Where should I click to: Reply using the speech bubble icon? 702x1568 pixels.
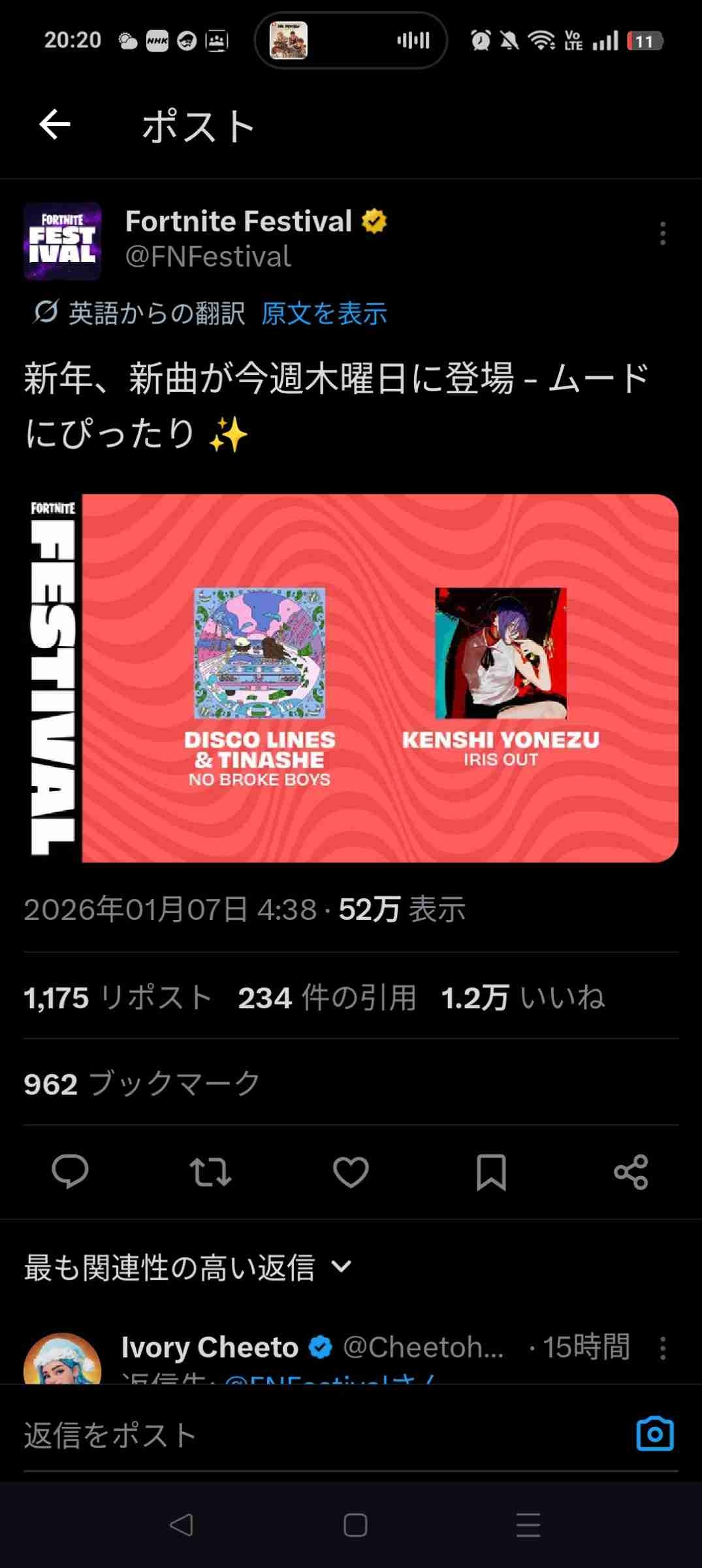tap(70, 1171)
